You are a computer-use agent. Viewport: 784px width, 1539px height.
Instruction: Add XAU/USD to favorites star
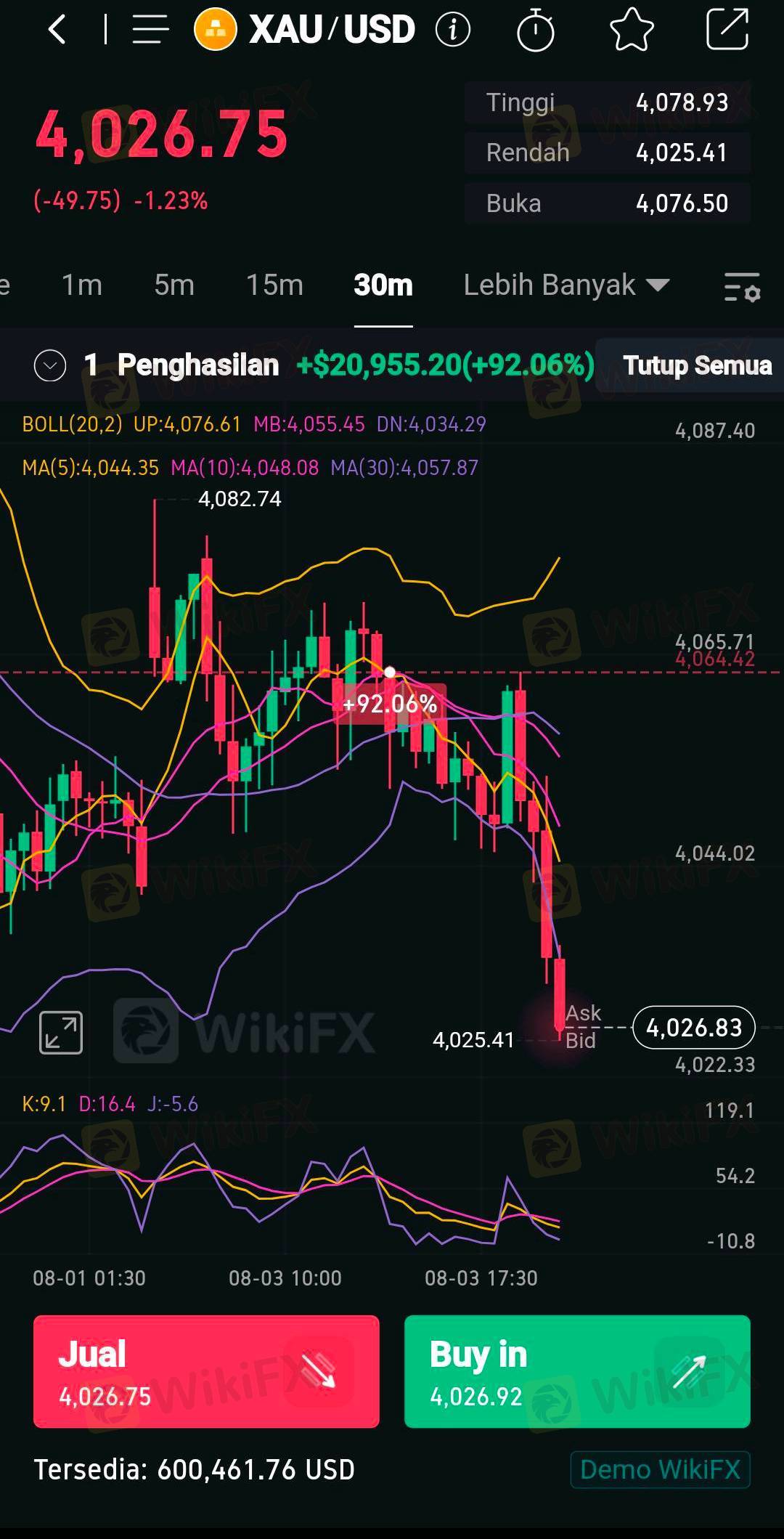632,30
